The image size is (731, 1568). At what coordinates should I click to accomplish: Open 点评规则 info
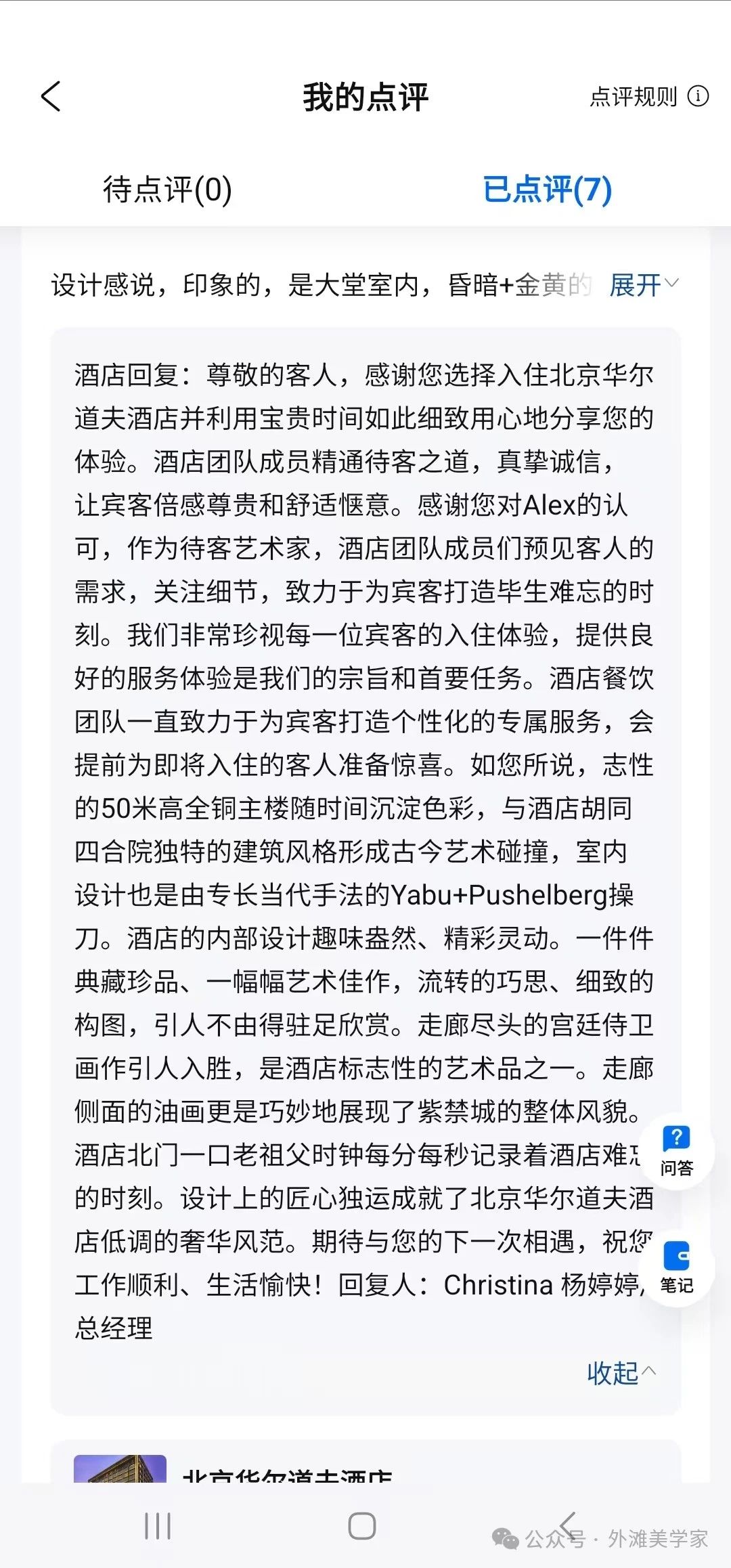click(x=648, y=97)
